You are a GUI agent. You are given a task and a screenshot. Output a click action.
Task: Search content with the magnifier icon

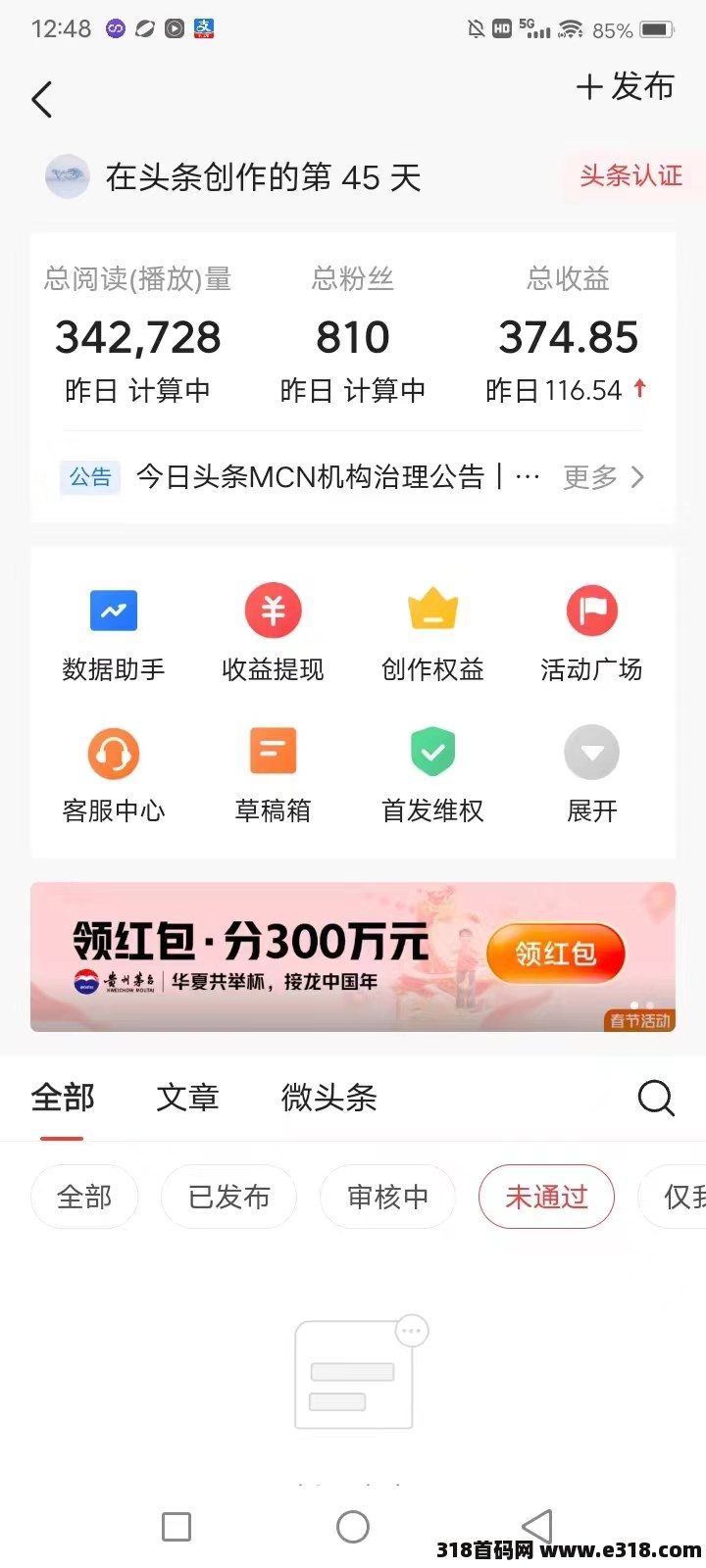(x=656, y=1099)
